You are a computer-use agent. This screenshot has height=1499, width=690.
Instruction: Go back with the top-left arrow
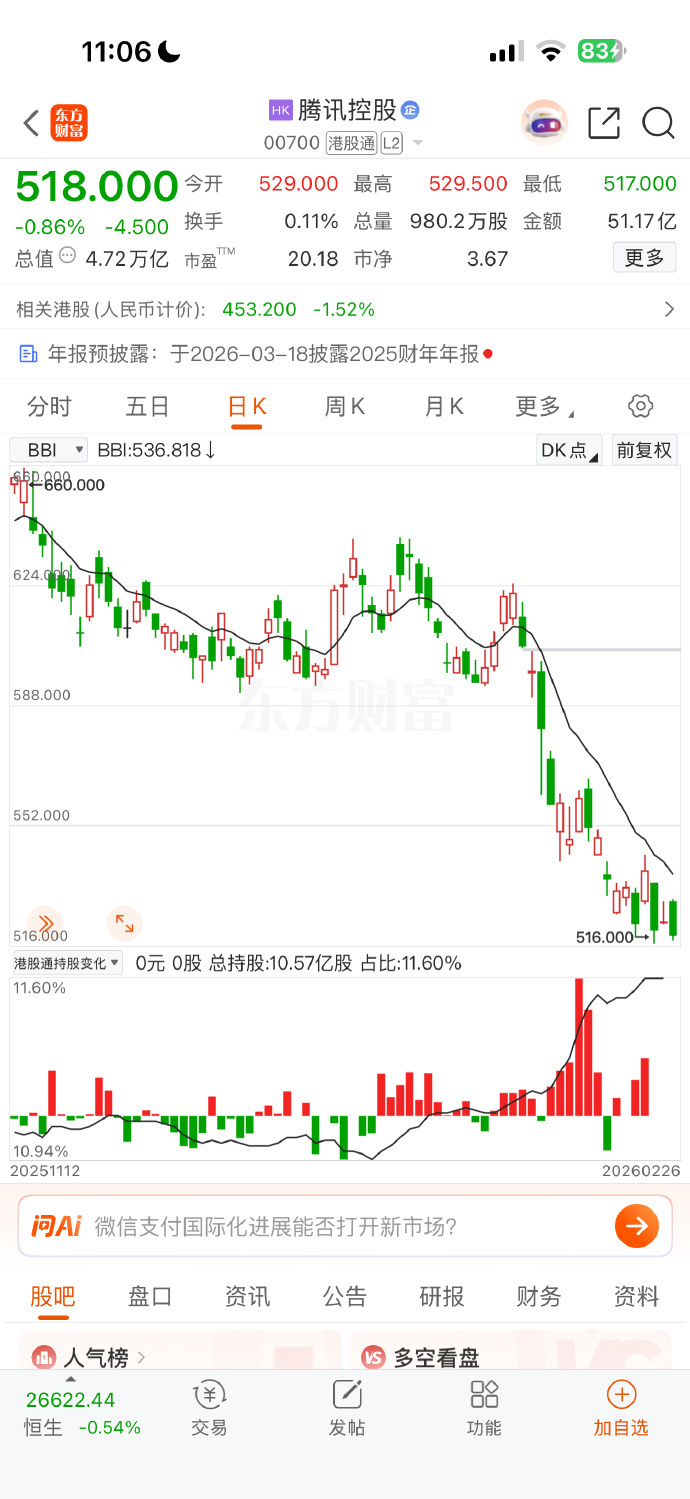[x=31, y=123]
